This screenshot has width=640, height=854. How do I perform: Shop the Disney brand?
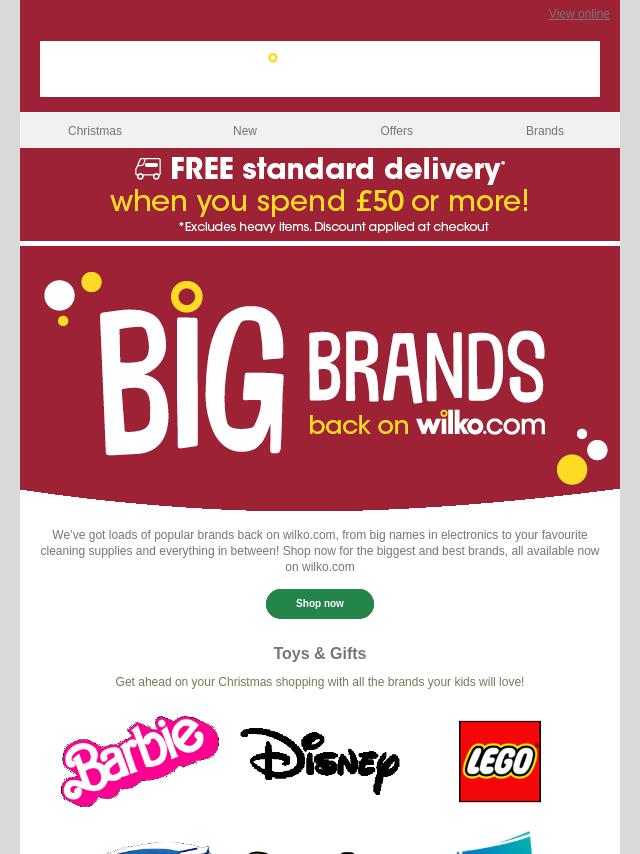pos(320,761)
